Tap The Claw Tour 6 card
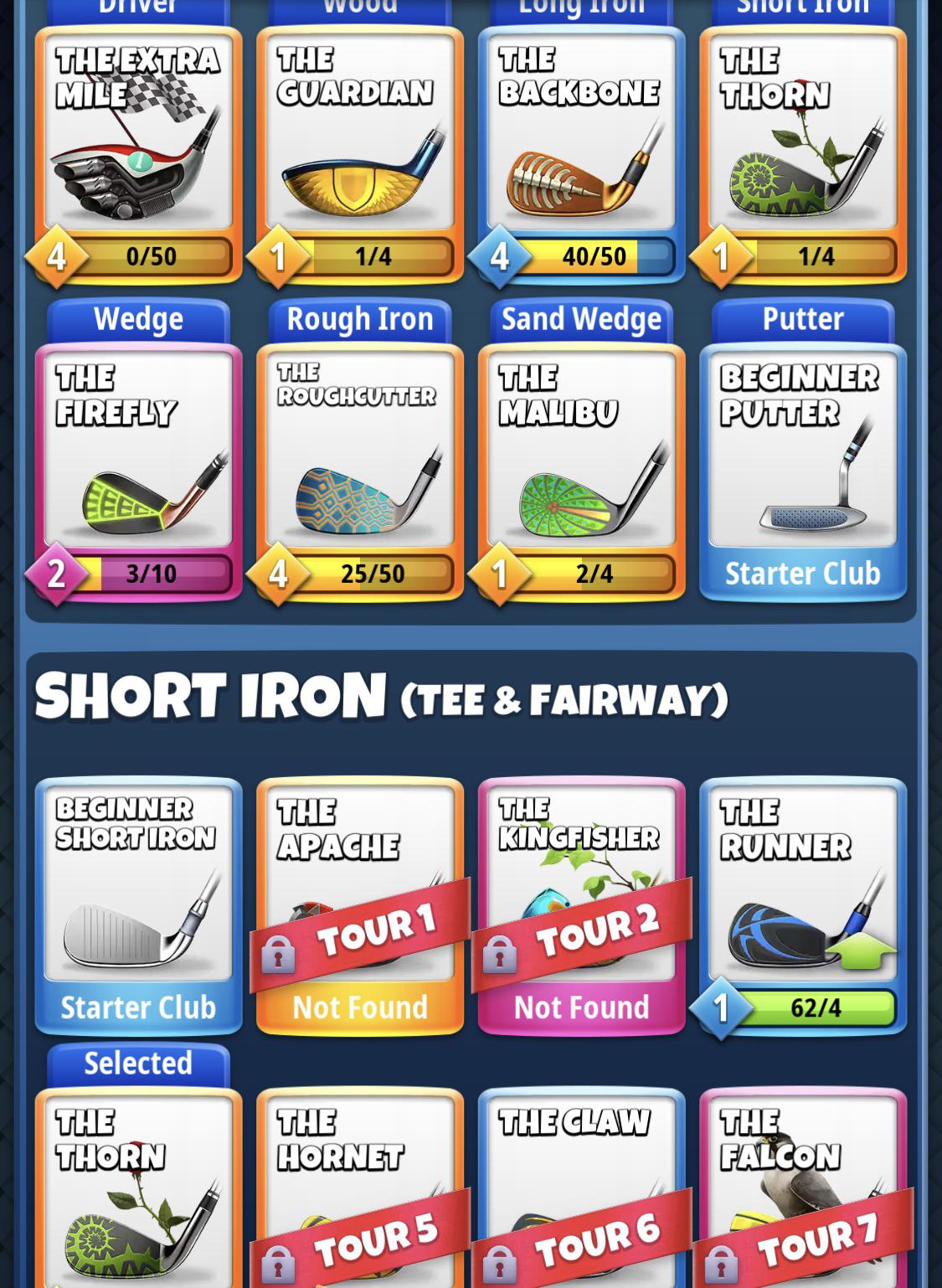The height and width of the screenshot is (1288, 942). pos(581,1189)
